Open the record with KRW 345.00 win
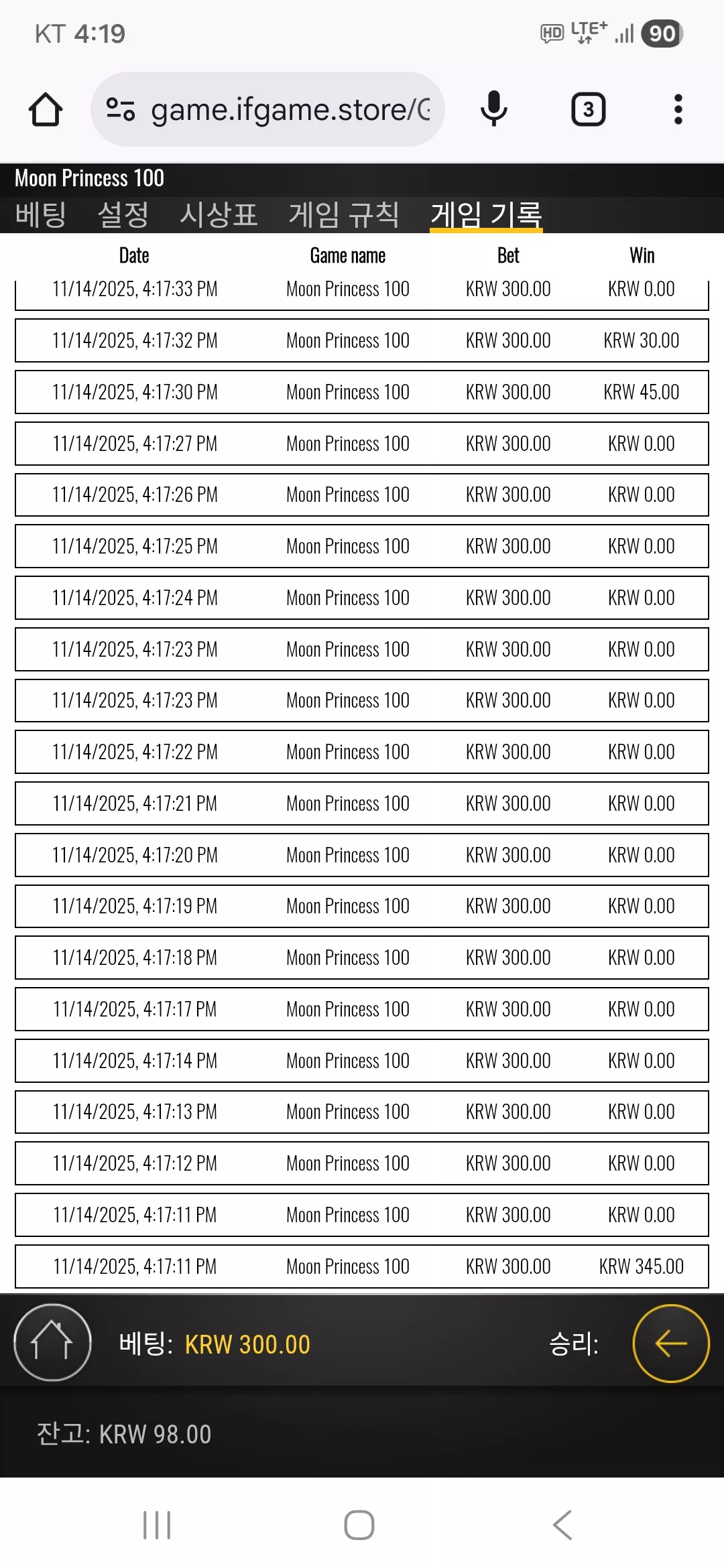 (x=362, y=1266)
